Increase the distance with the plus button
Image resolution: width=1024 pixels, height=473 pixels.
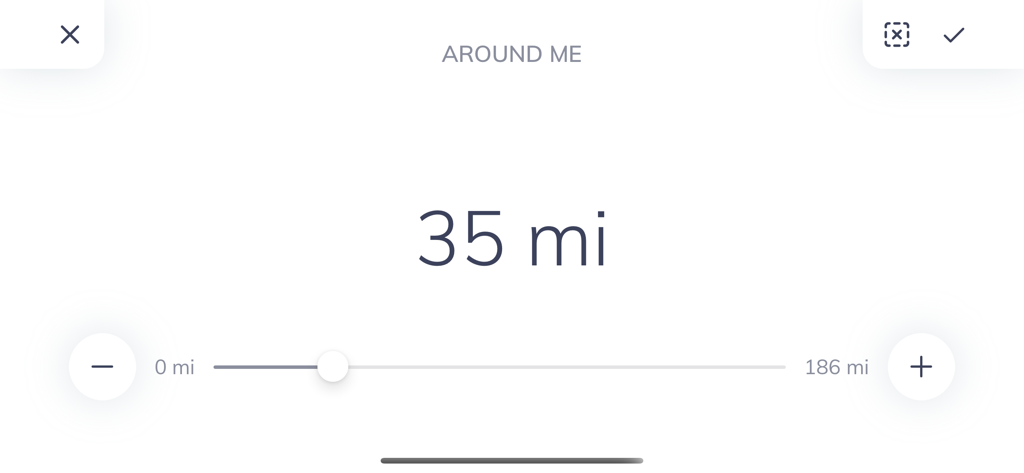coord(921,367)
